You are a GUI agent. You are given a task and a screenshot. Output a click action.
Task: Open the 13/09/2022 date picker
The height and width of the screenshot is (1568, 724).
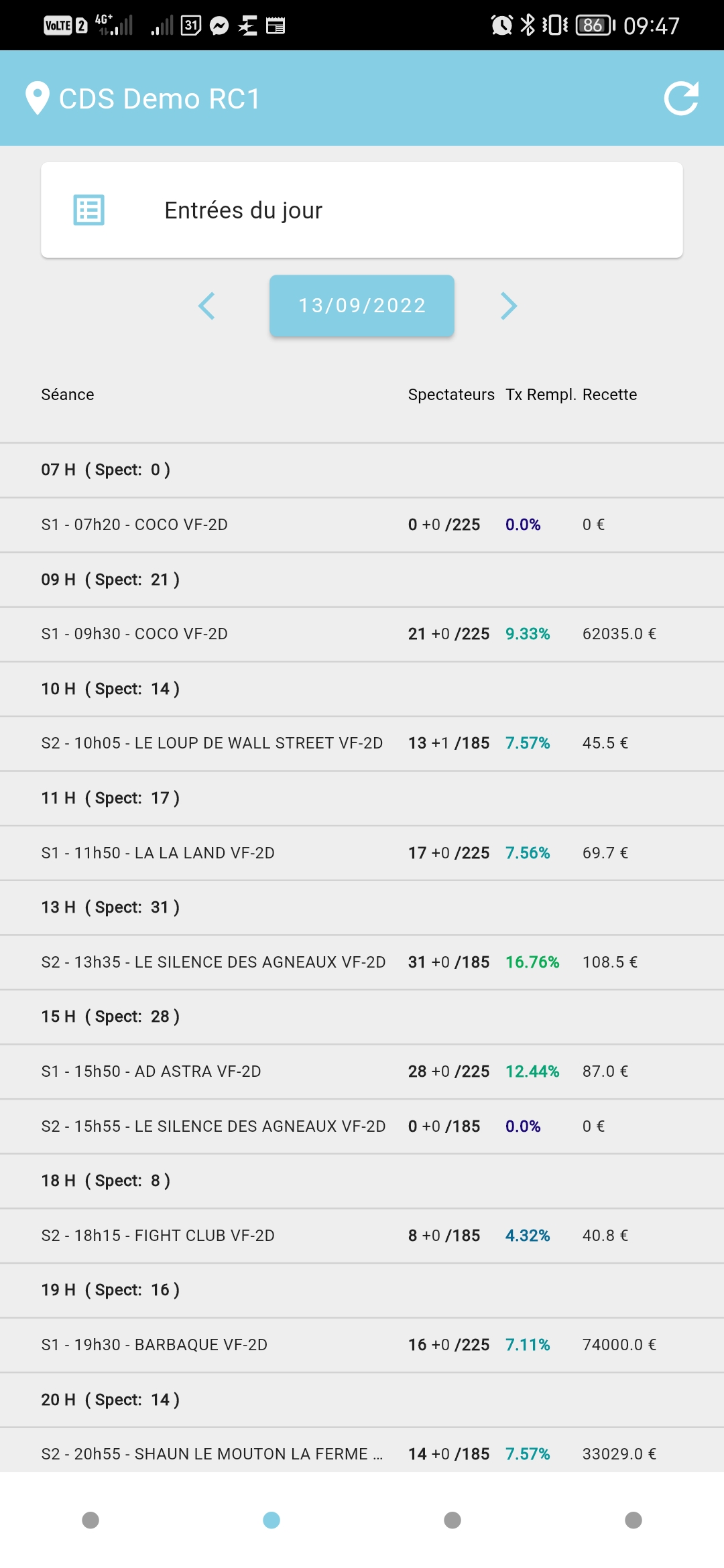pyautogui.click(x=362, y=306)
